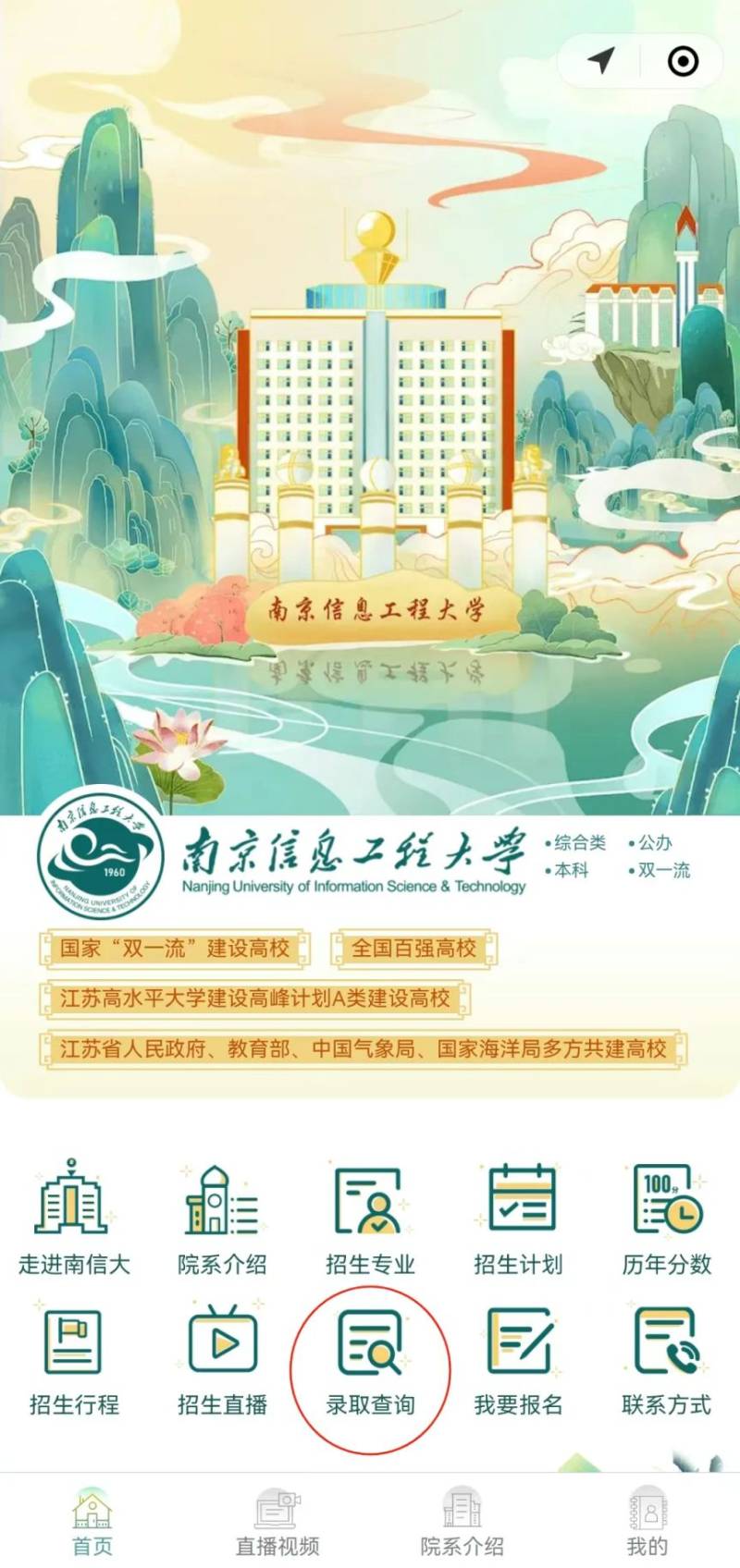Close the mini program via the circle icon
The width and height of the screenshot is (740, 1568).
point(683,61)
